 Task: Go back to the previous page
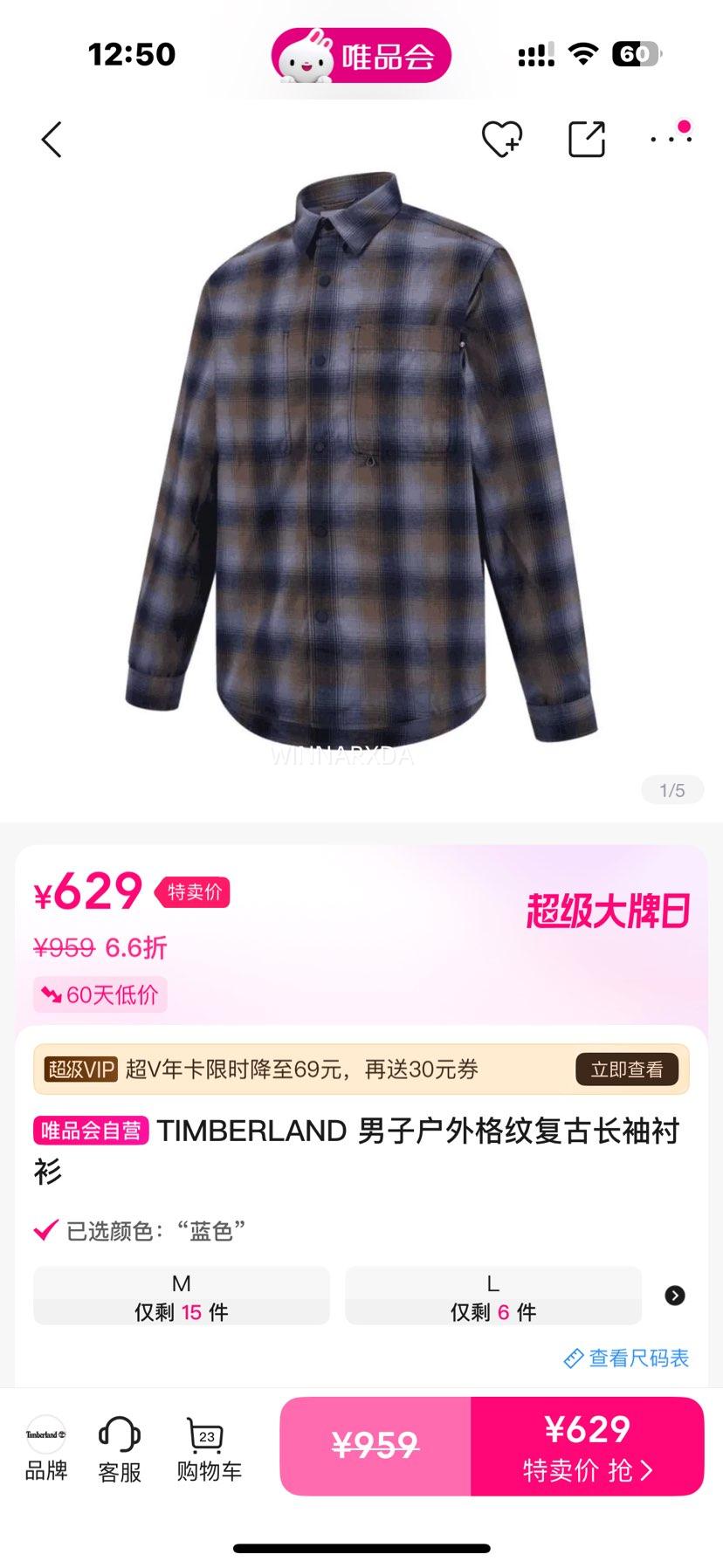click(52, 140)
